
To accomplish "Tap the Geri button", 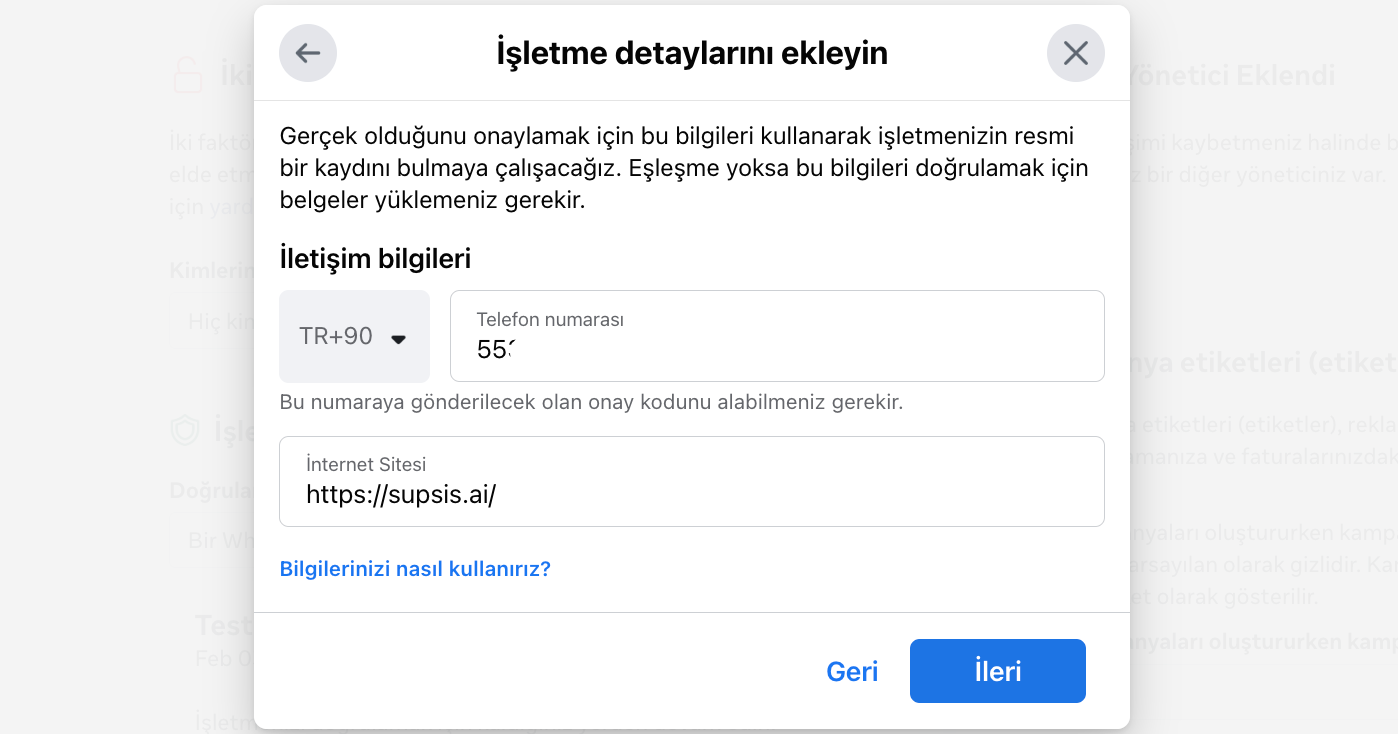I will 852,672.
